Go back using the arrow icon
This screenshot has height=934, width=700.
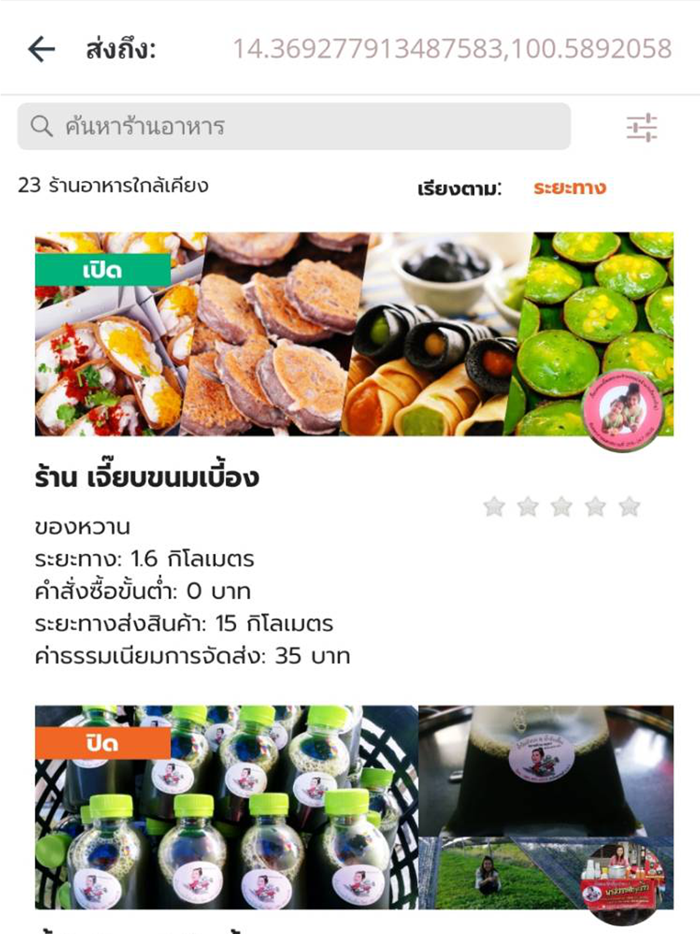tap(41, 49)
